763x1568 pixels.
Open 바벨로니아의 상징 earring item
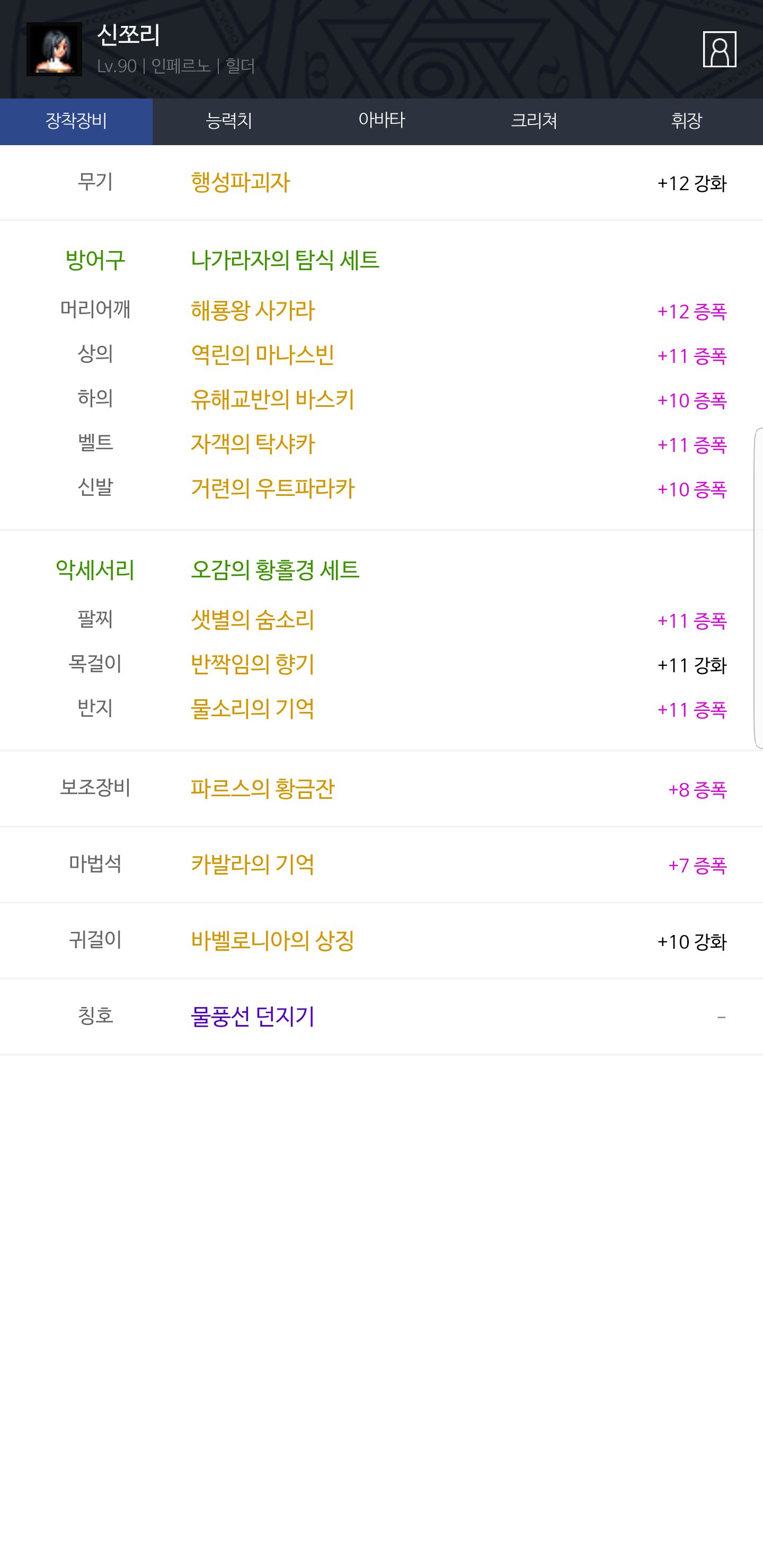click(272, 941)
